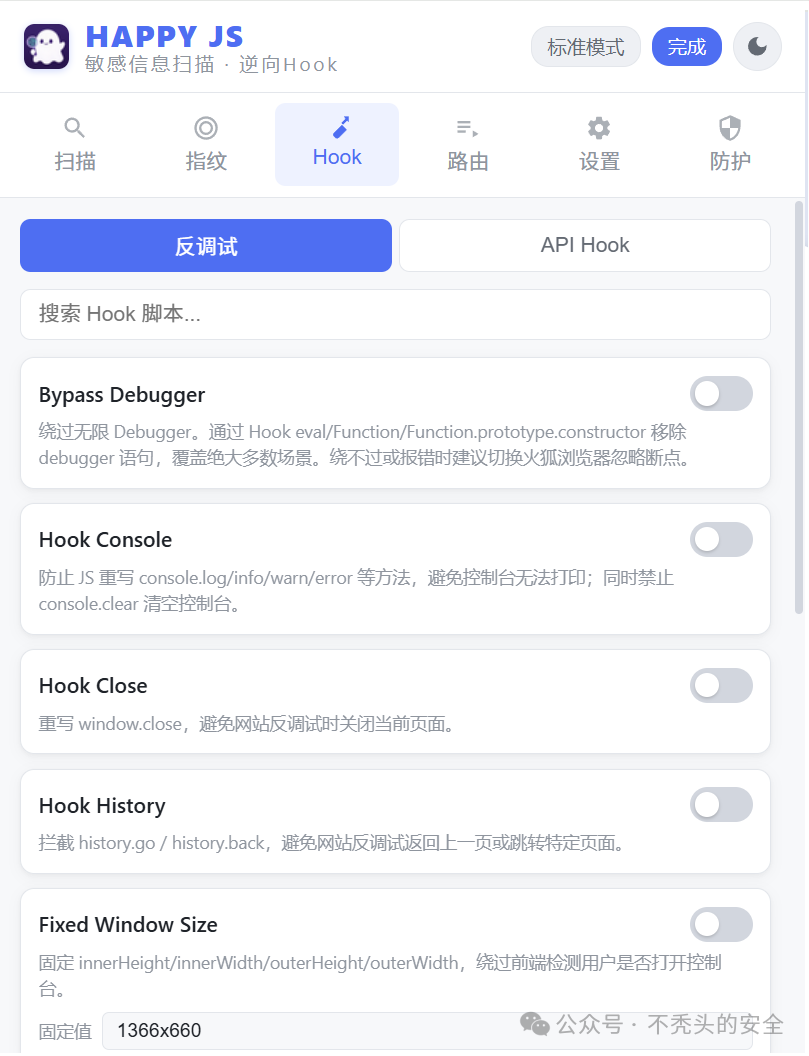
Task: Open the 指纹 tab
Action: point(206,144)
